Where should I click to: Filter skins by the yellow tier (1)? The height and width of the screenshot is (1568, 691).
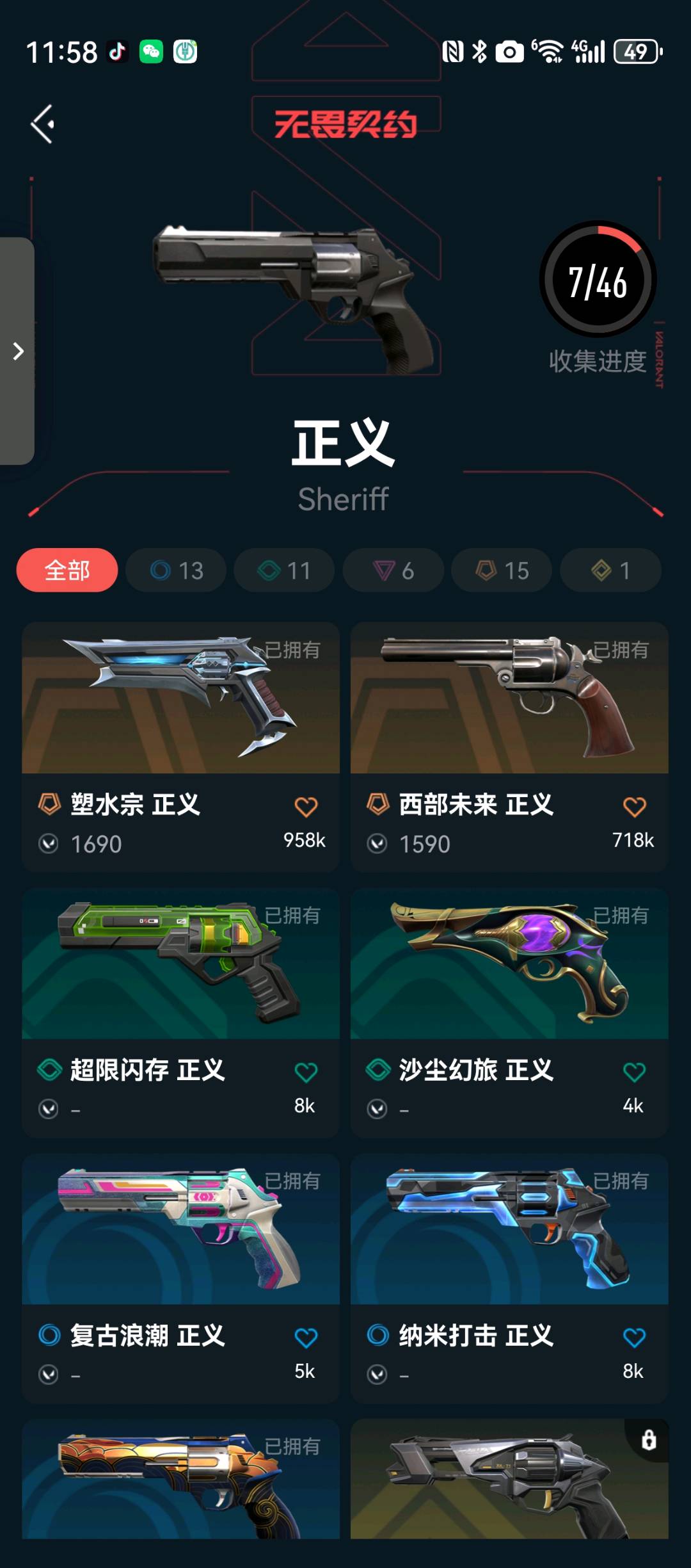(x=610, y=570)
